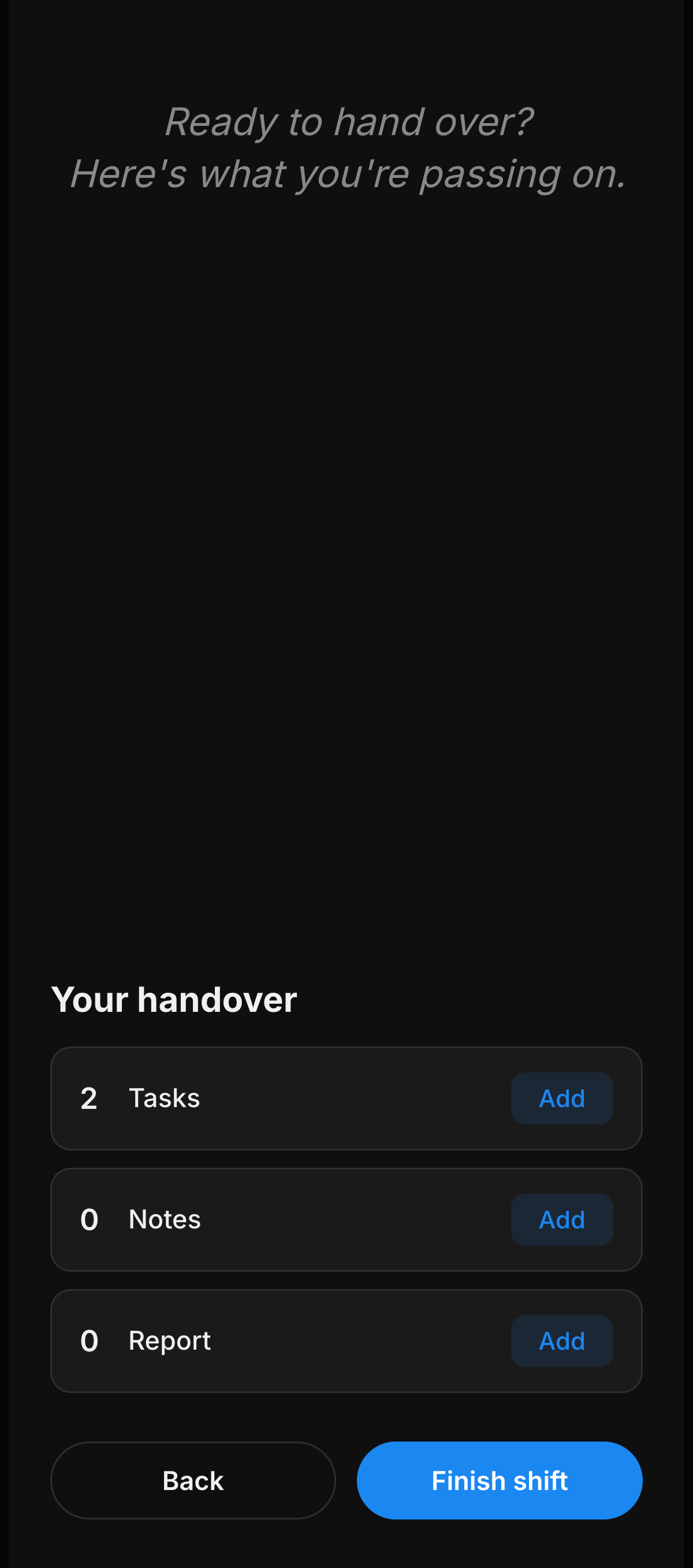This screenshot has height=1568, width=693.
Task: Add a note to the handover
Action: 561,1219
